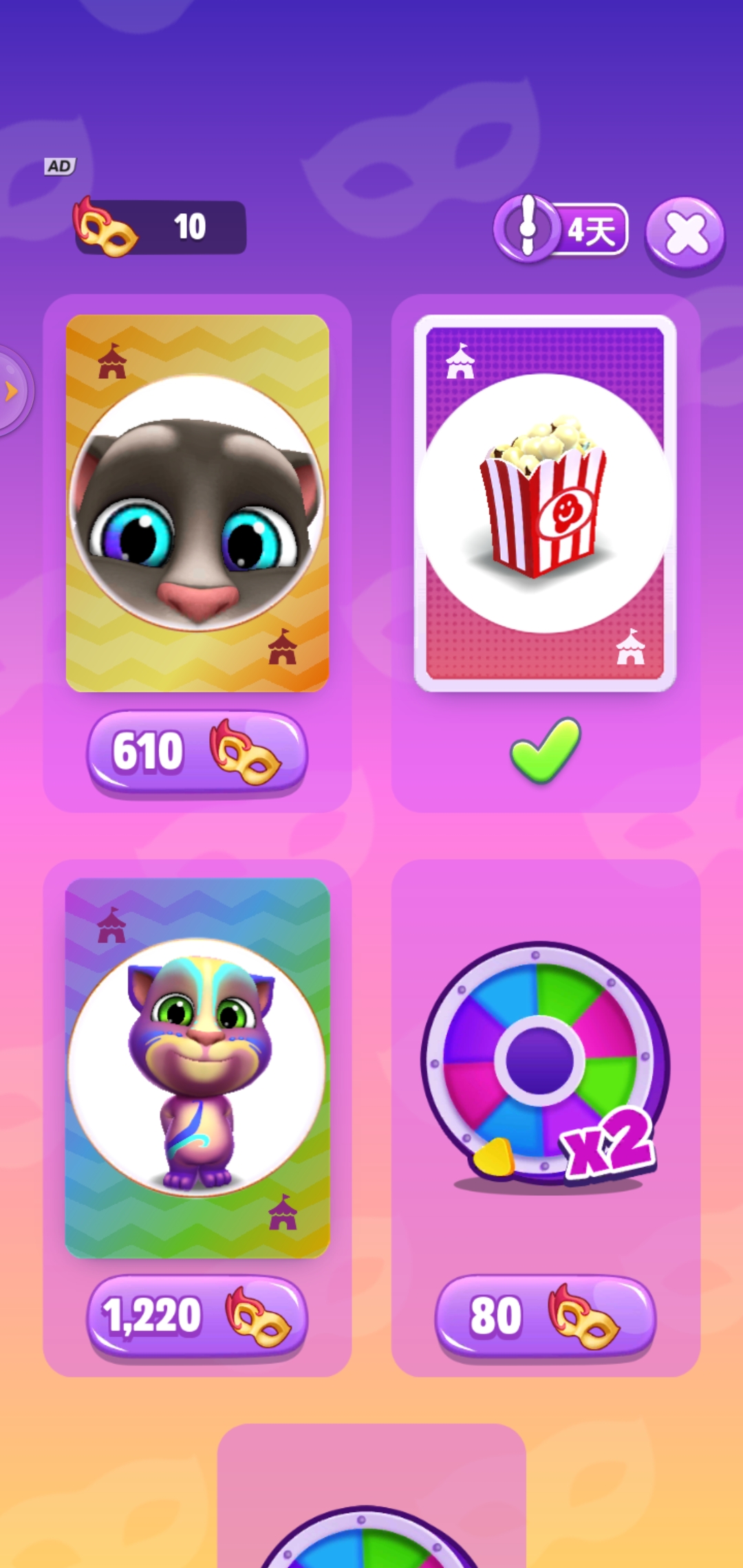Buy the x2 spin wheel for 80 masks

pyautogui.click(x=545, y=1316)
